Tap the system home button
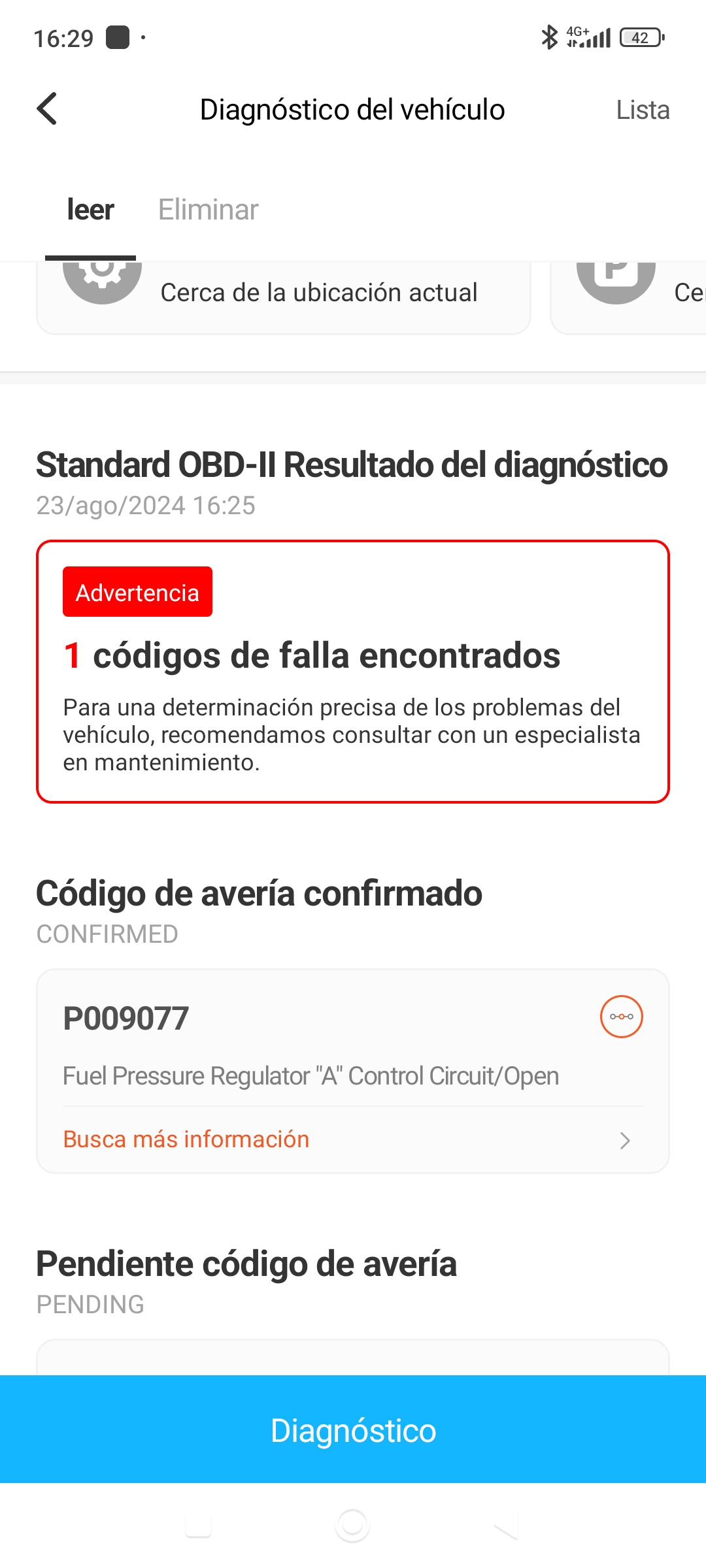The height and width of the screenshot is (1568, 706). click(352, 1525)
